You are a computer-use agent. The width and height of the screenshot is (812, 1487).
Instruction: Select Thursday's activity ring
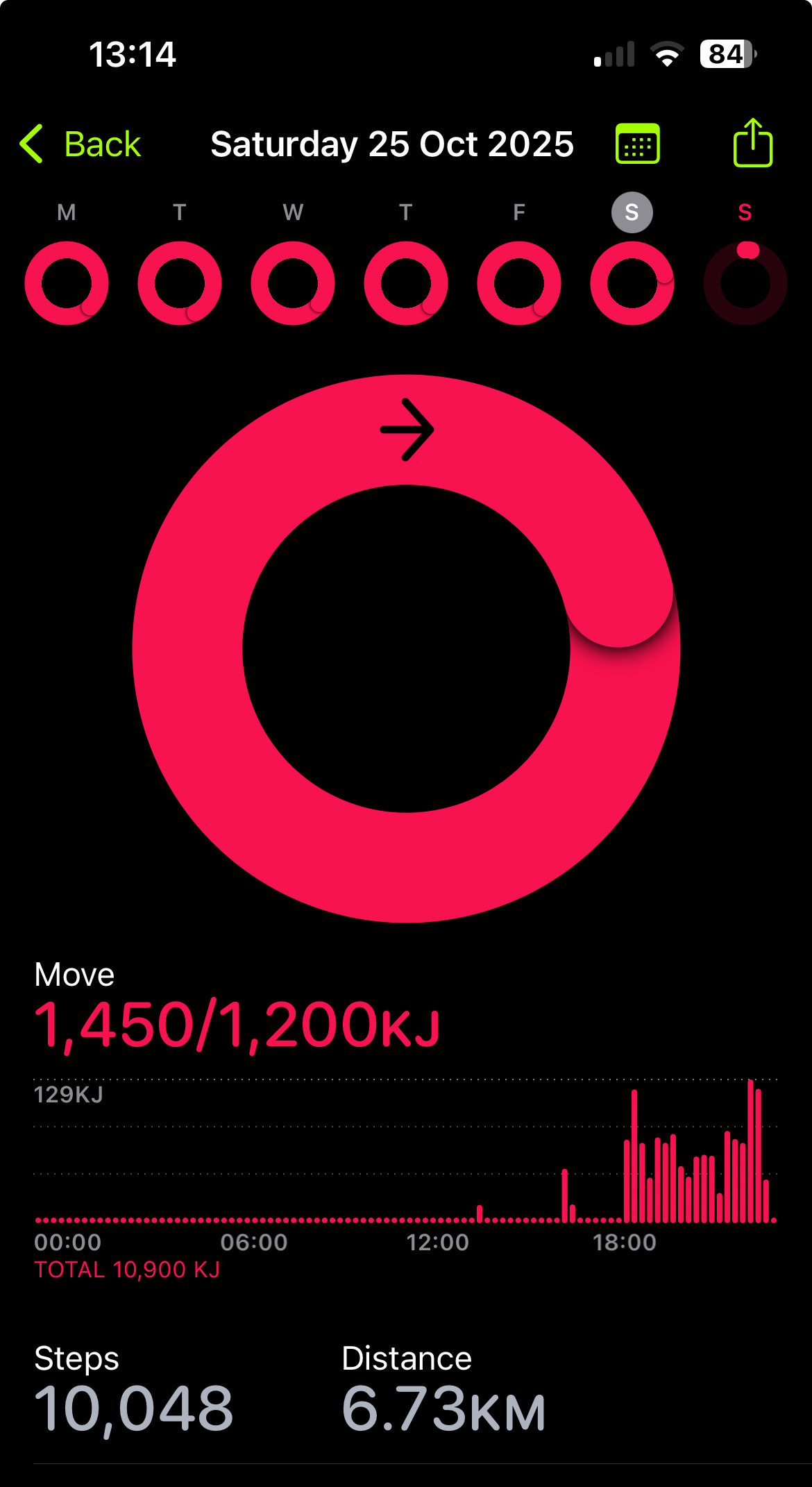(406, 283)
